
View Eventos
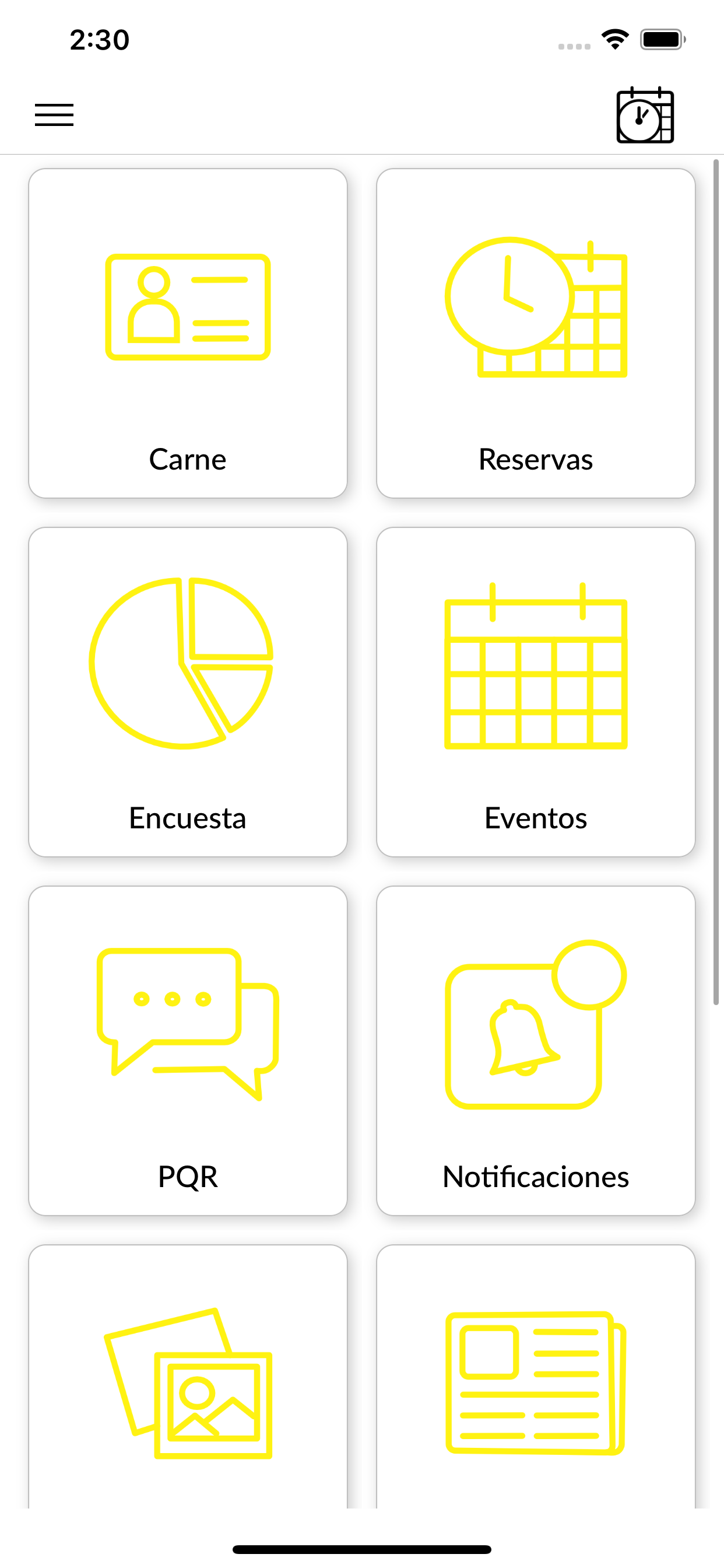(535, 692)
